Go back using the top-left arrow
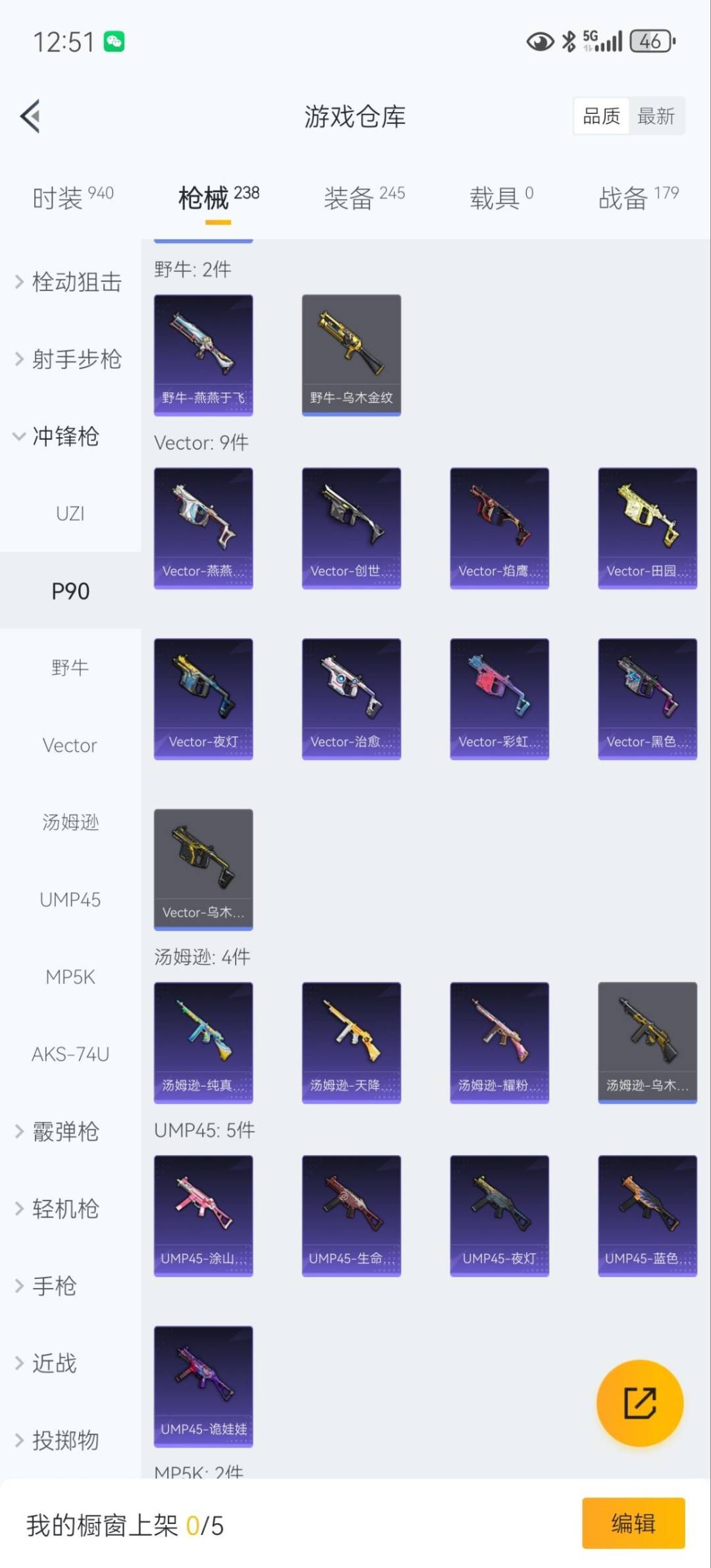Viewport: 711px width, 1568px height. (31, 117)
